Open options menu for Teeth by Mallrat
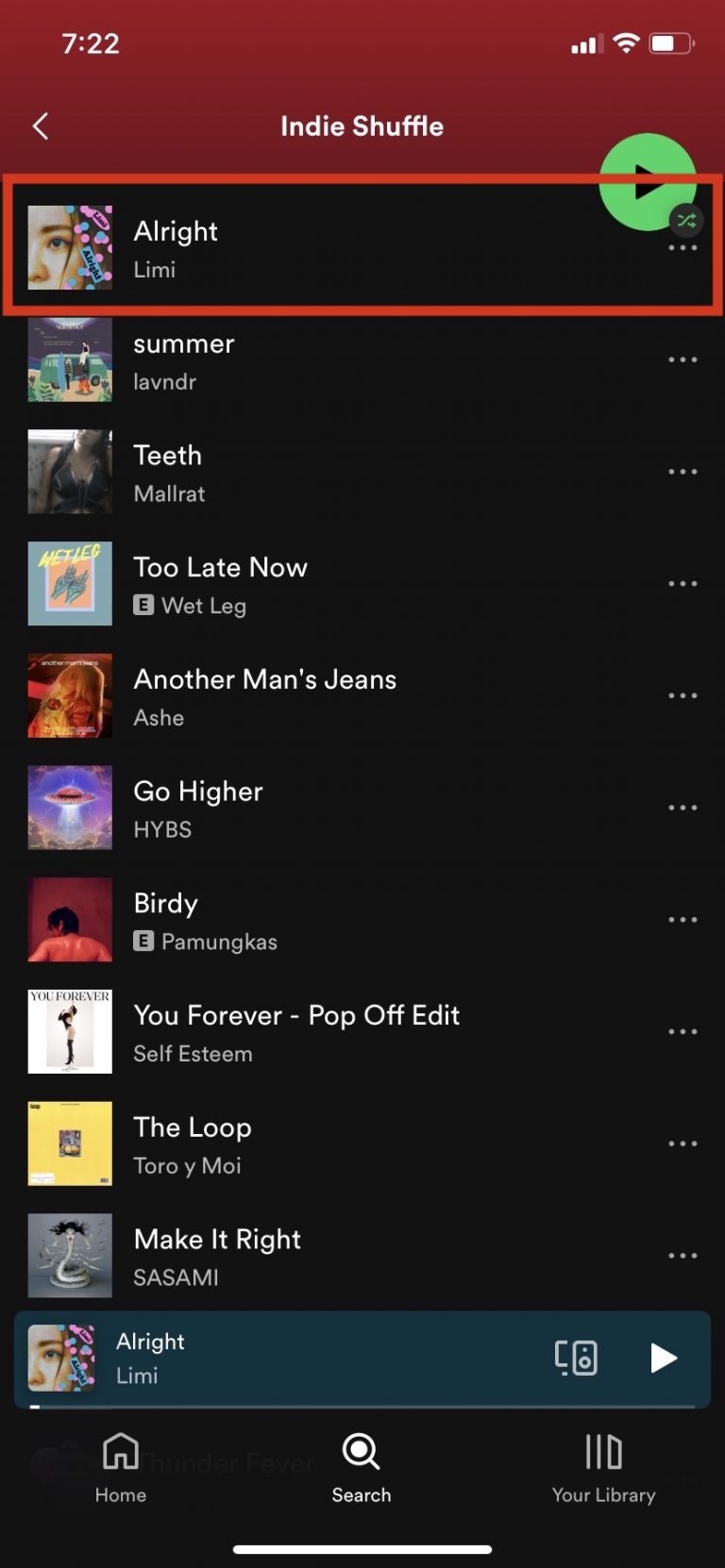 pos(682,472)
